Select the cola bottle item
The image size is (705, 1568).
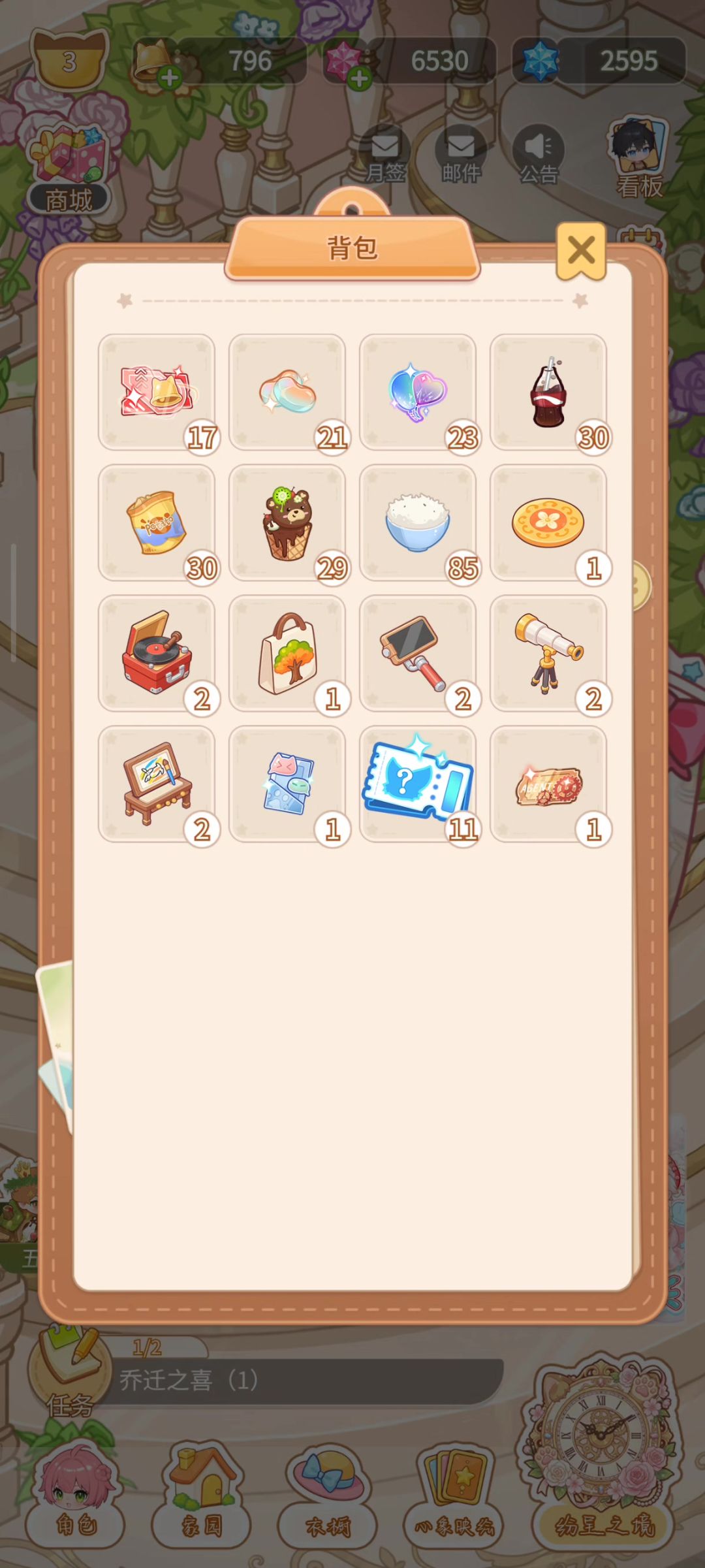(x=548, y=392)
